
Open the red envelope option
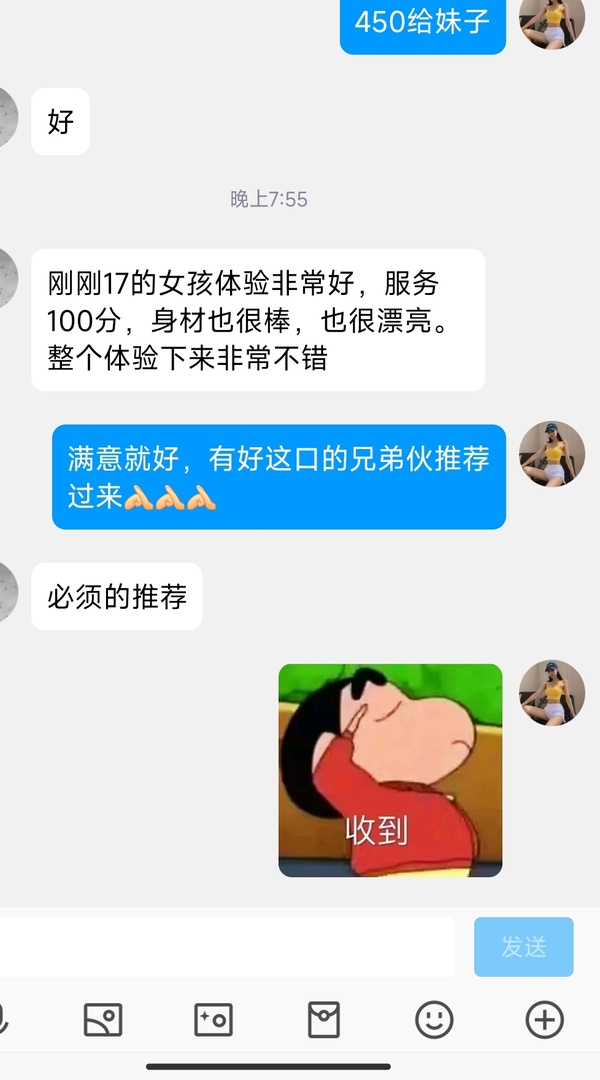coord(323,1019)
